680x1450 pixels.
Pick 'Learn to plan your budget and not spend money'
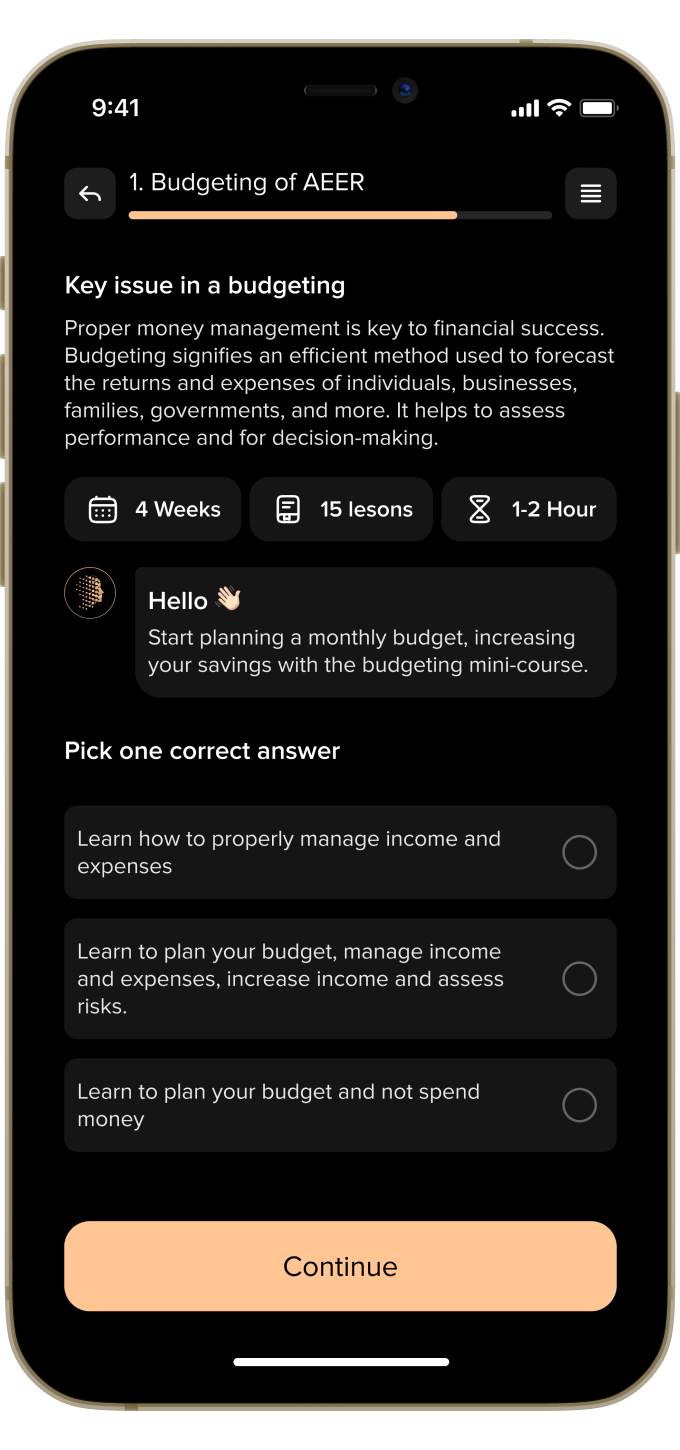(340, 1105)
